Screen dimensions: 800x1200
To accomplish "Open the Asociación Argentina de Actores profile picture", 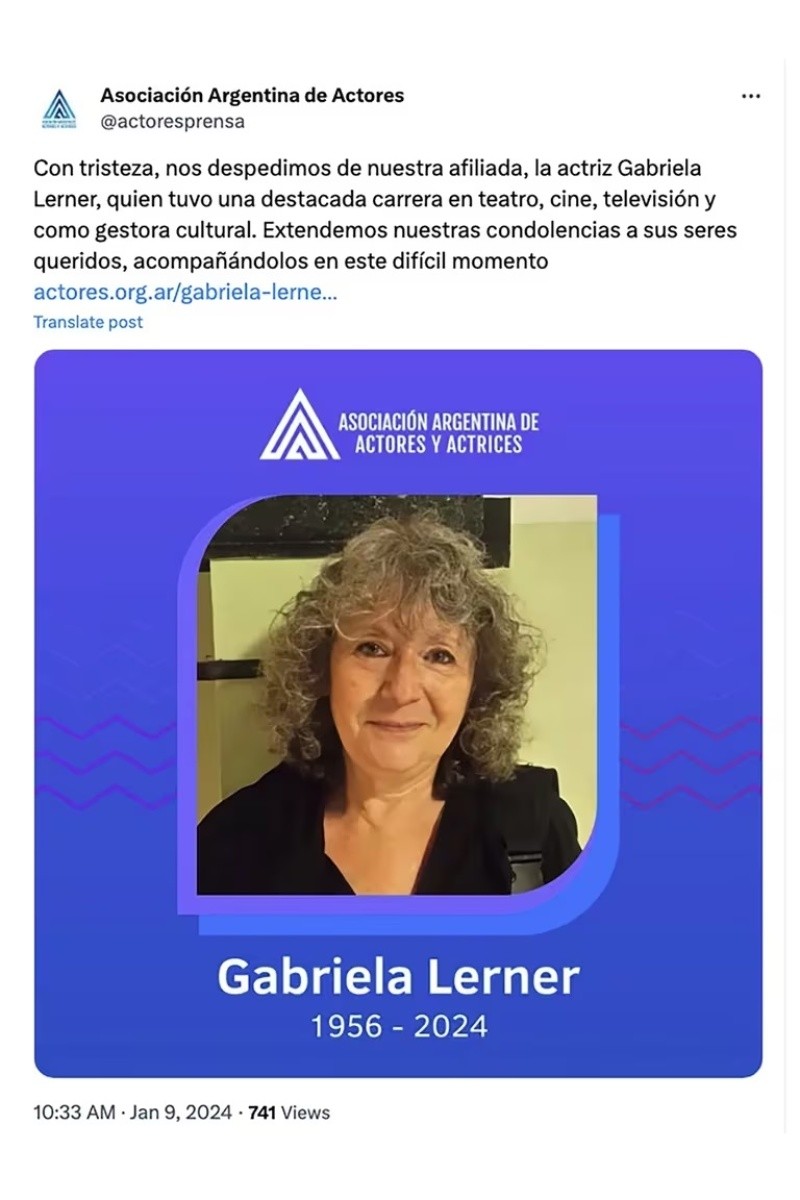I will (59, 109).
